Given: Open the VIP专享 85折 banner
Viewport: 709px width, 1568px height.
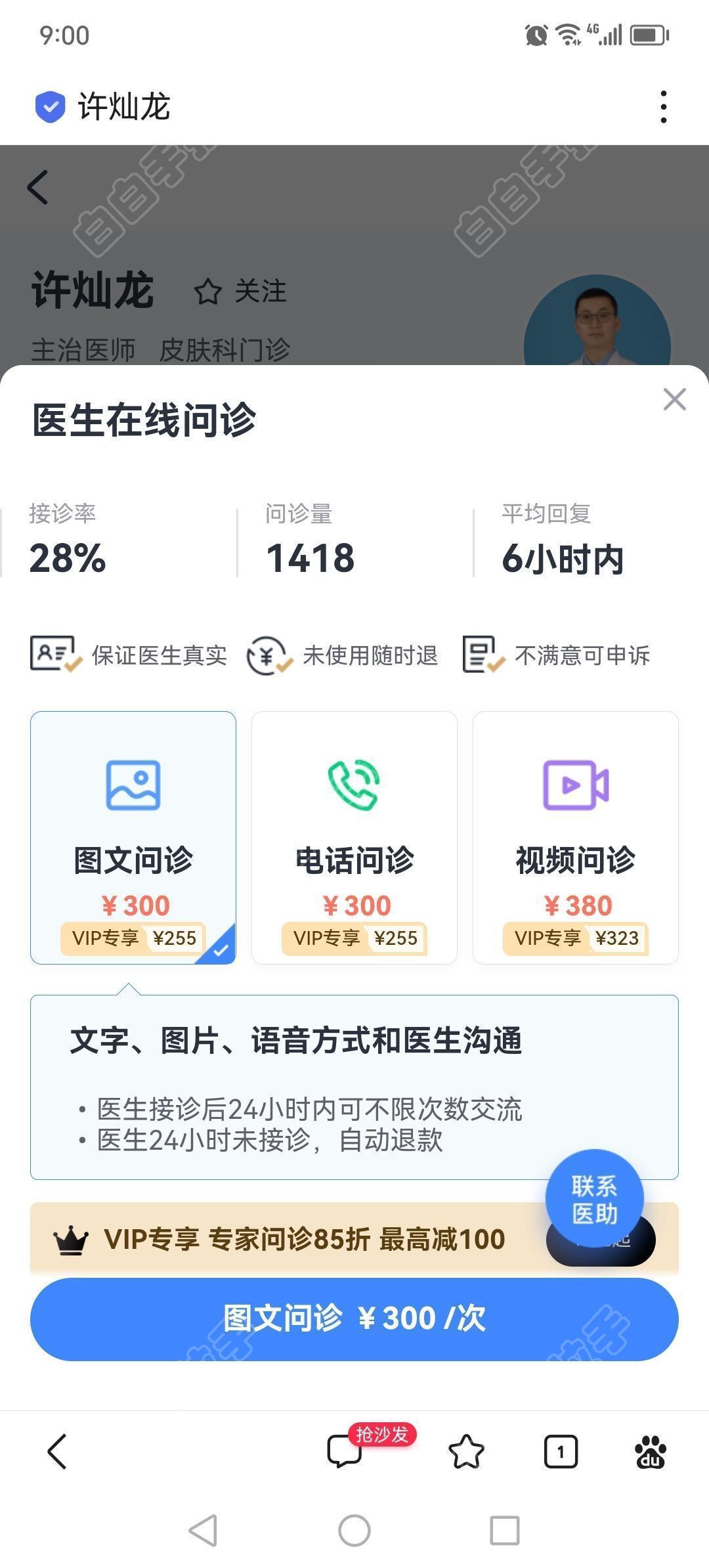Looking at the screenshot, I should pyautogui.click(x=289, y=1240).
